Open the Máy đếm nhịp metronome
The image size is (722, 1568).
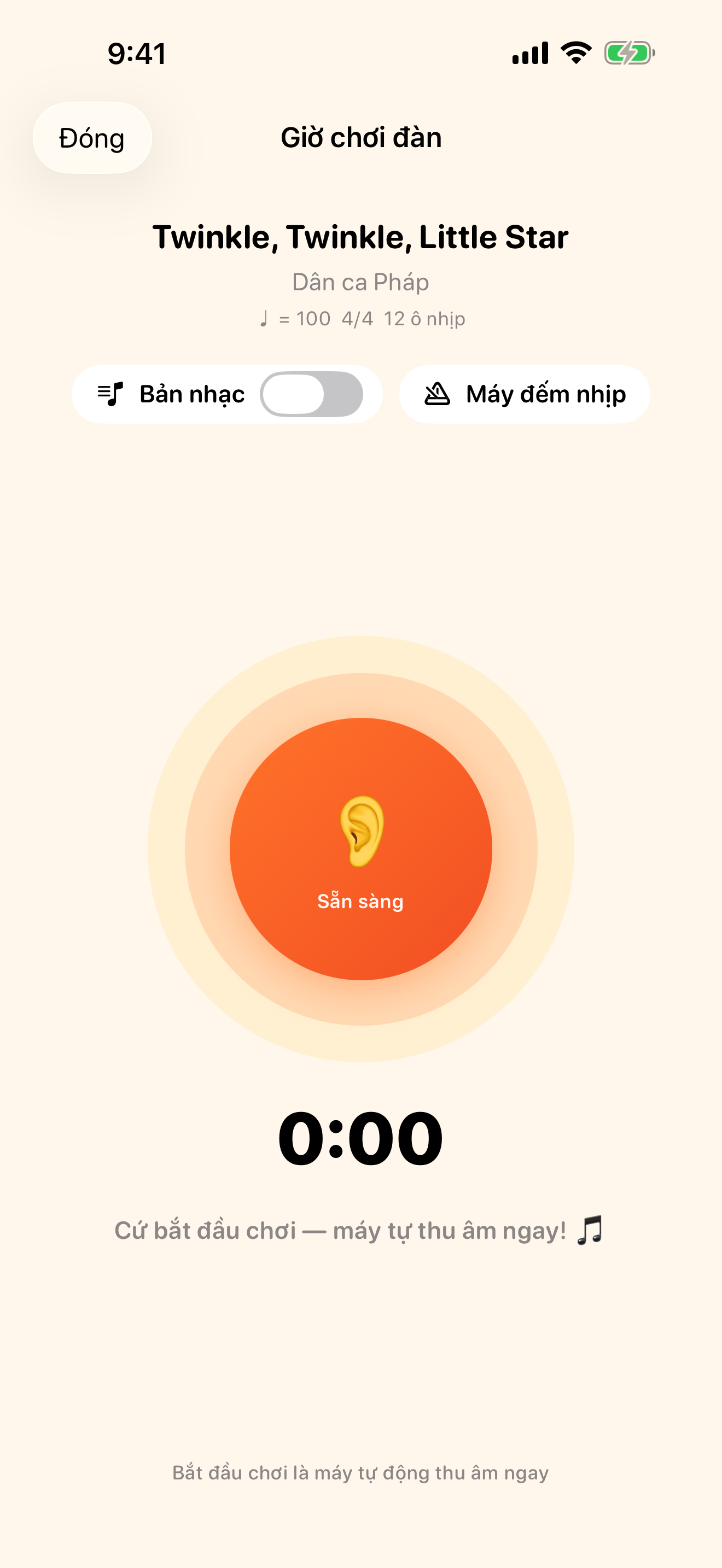point(524,394)
